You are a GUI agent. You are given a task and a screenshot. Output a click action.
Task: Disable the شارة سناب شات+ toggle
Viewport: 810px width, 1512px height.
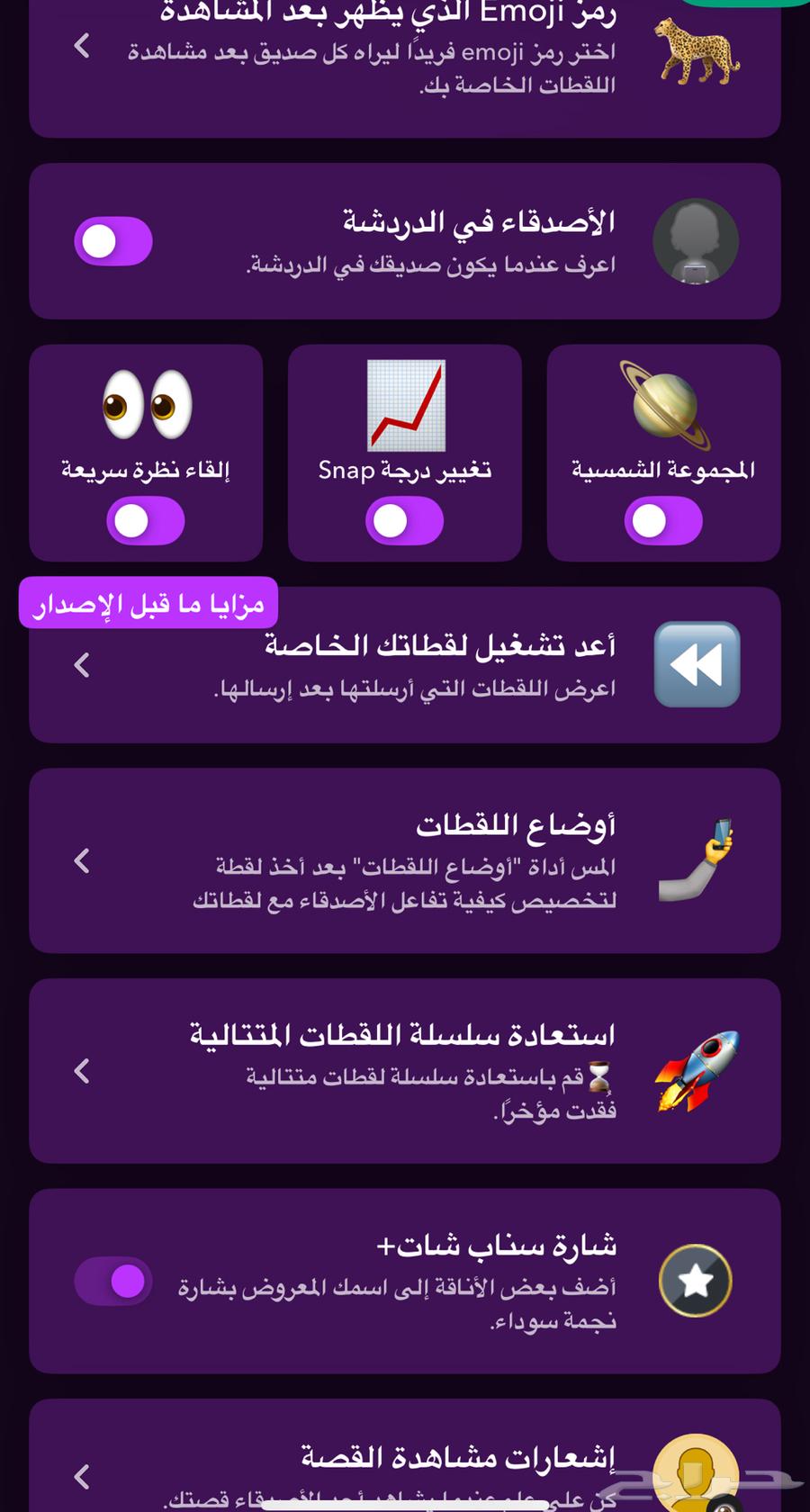point(112,1282)
